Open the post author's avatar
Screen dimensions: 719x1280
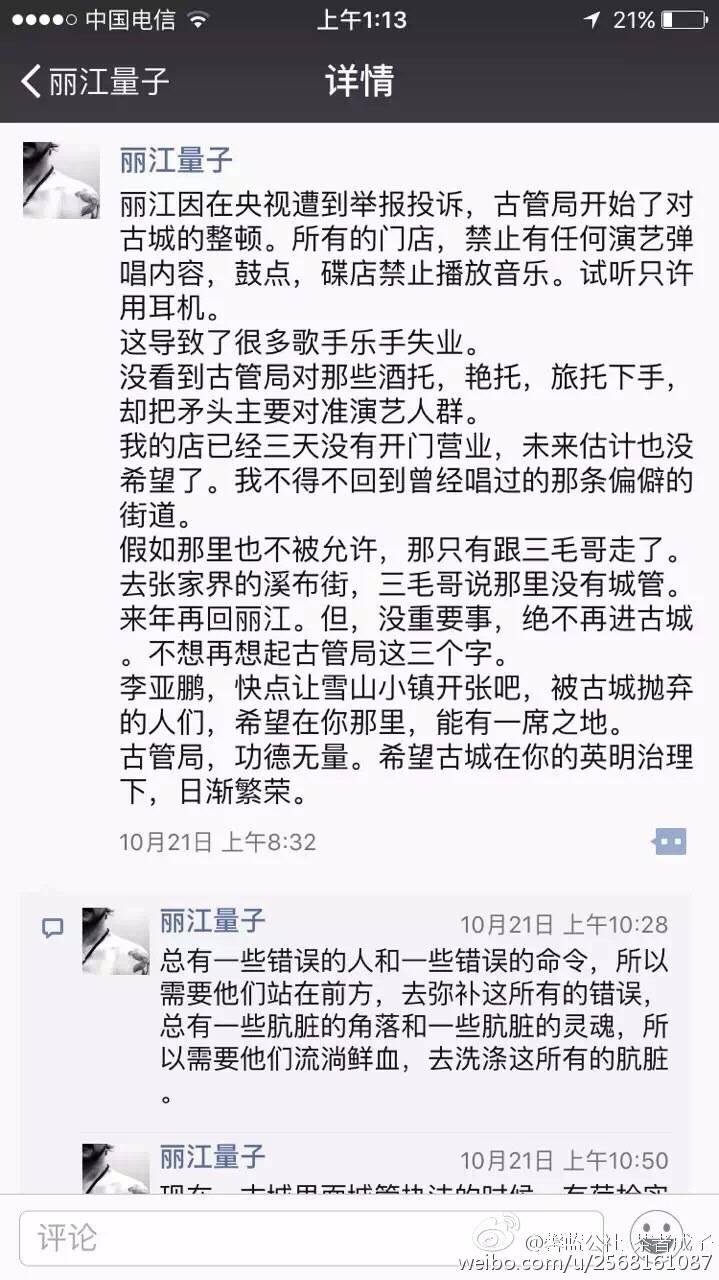coord(61,180)
